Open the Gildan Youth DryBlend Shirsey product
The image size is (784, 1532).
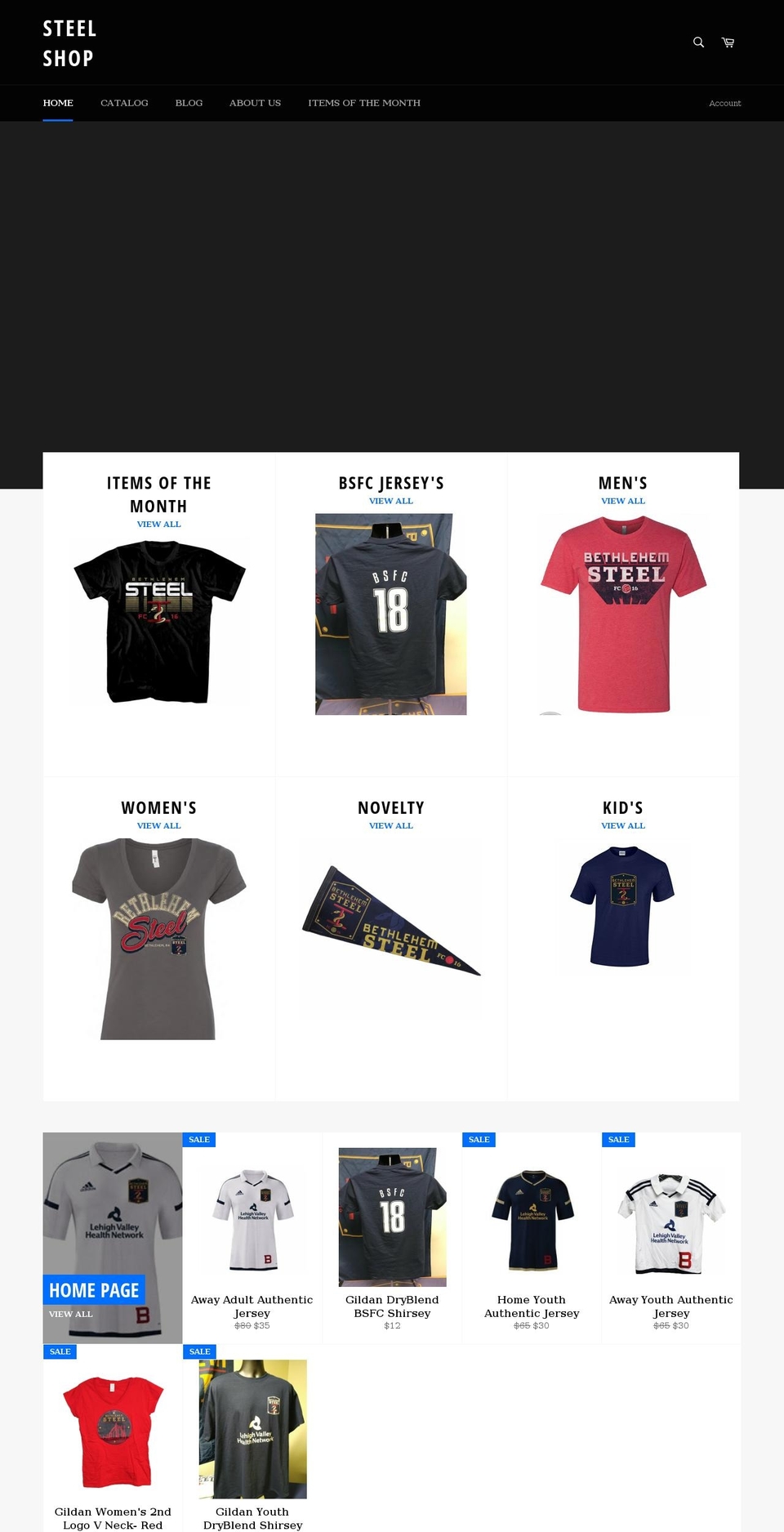click(252, 1429)
